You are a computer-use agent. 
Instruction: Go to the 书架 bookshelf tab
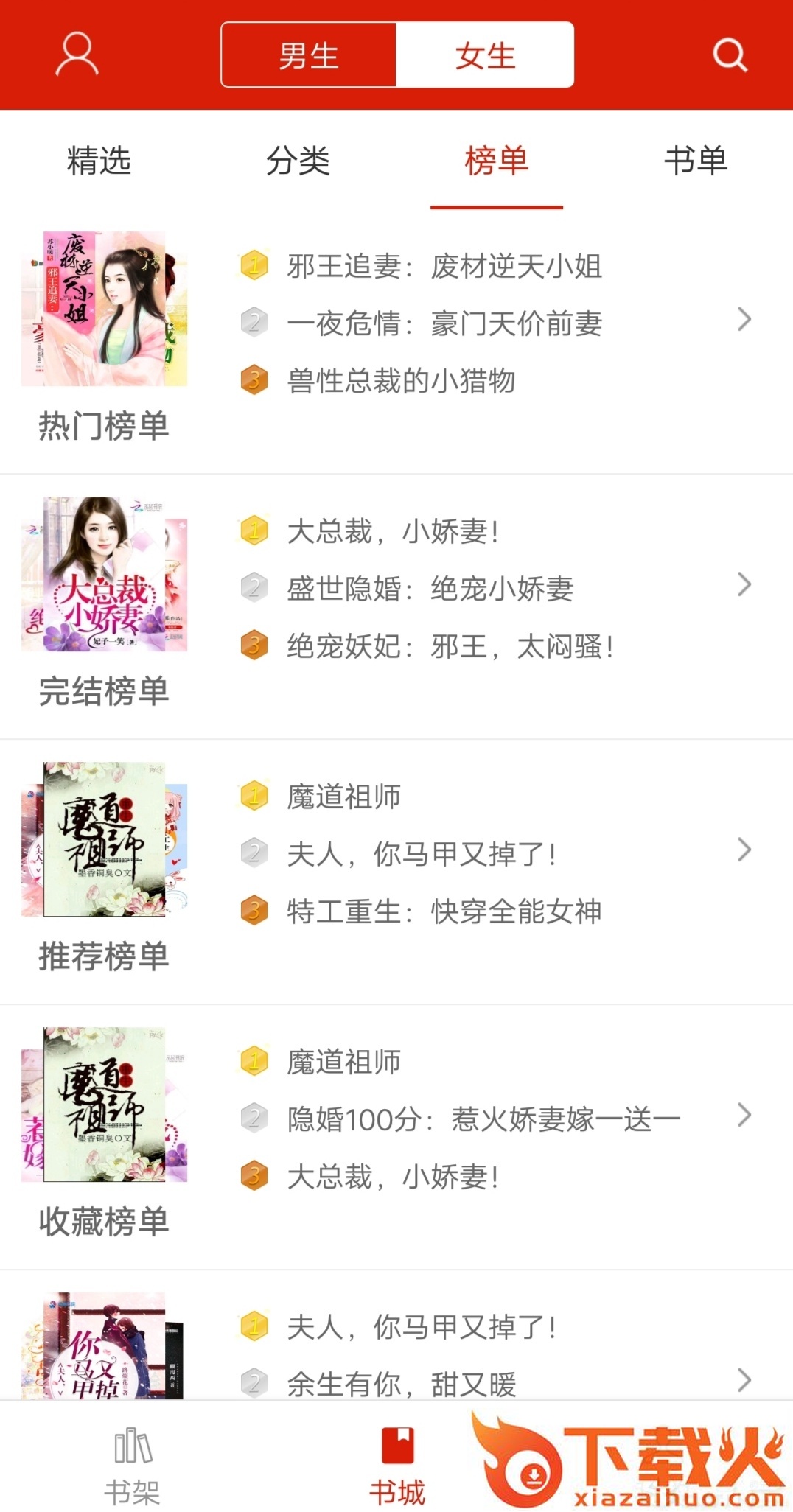(x=133, y=1466)
